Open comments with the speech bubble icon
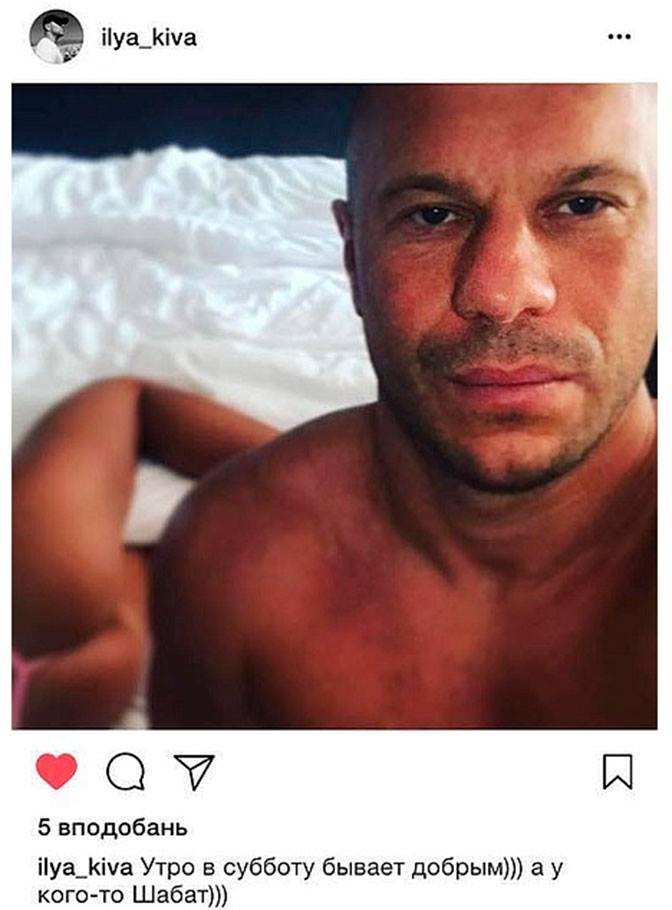Image resolution: width=672 pixels, height=910 pixels. pyautogui.click(x=125, y=771)
